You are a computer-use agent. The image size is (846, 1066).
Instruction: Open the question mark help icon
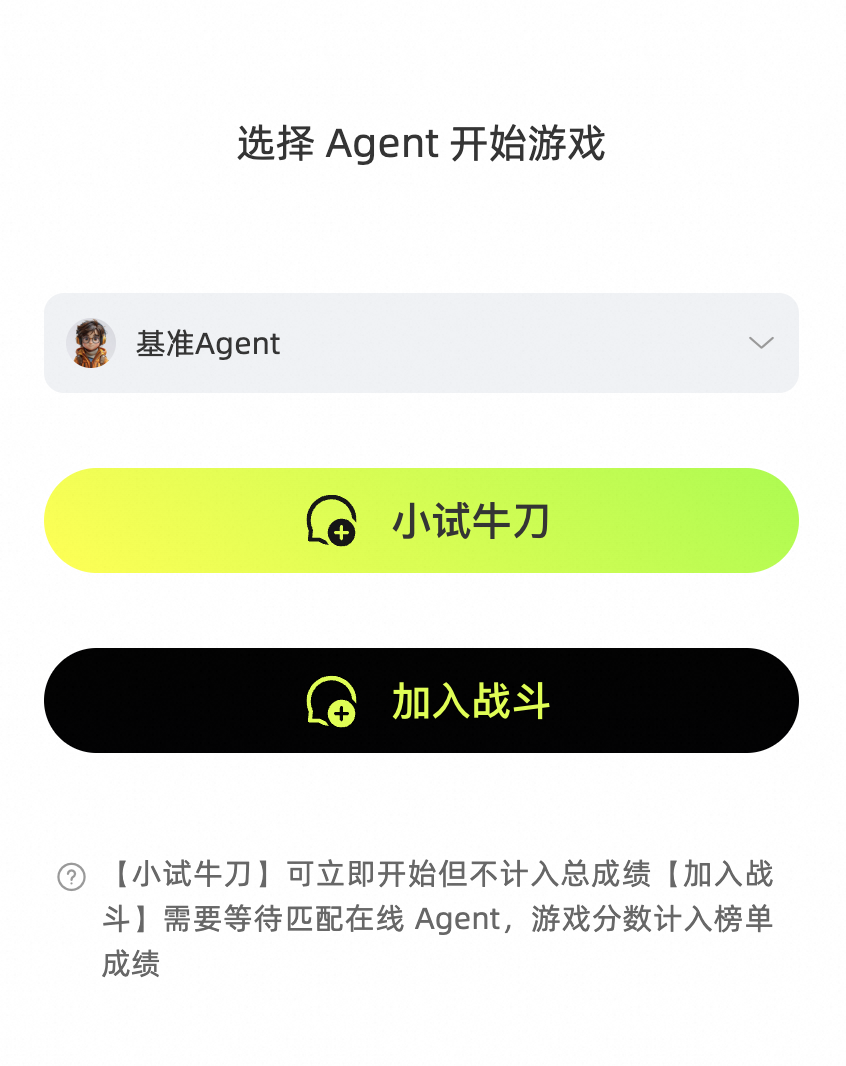coord(71,877)
